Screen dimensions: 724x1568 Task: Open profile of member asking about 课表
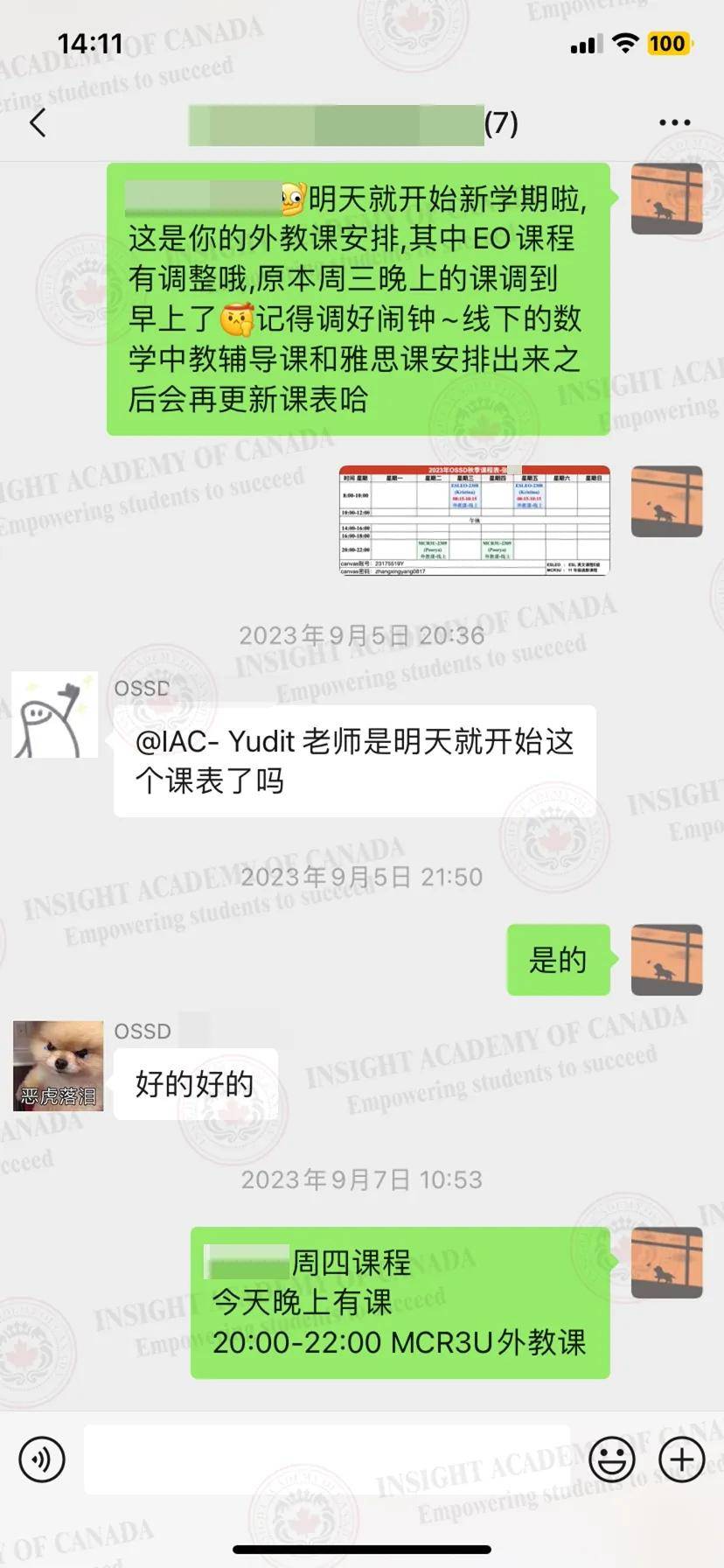click(x=54, y=715)
